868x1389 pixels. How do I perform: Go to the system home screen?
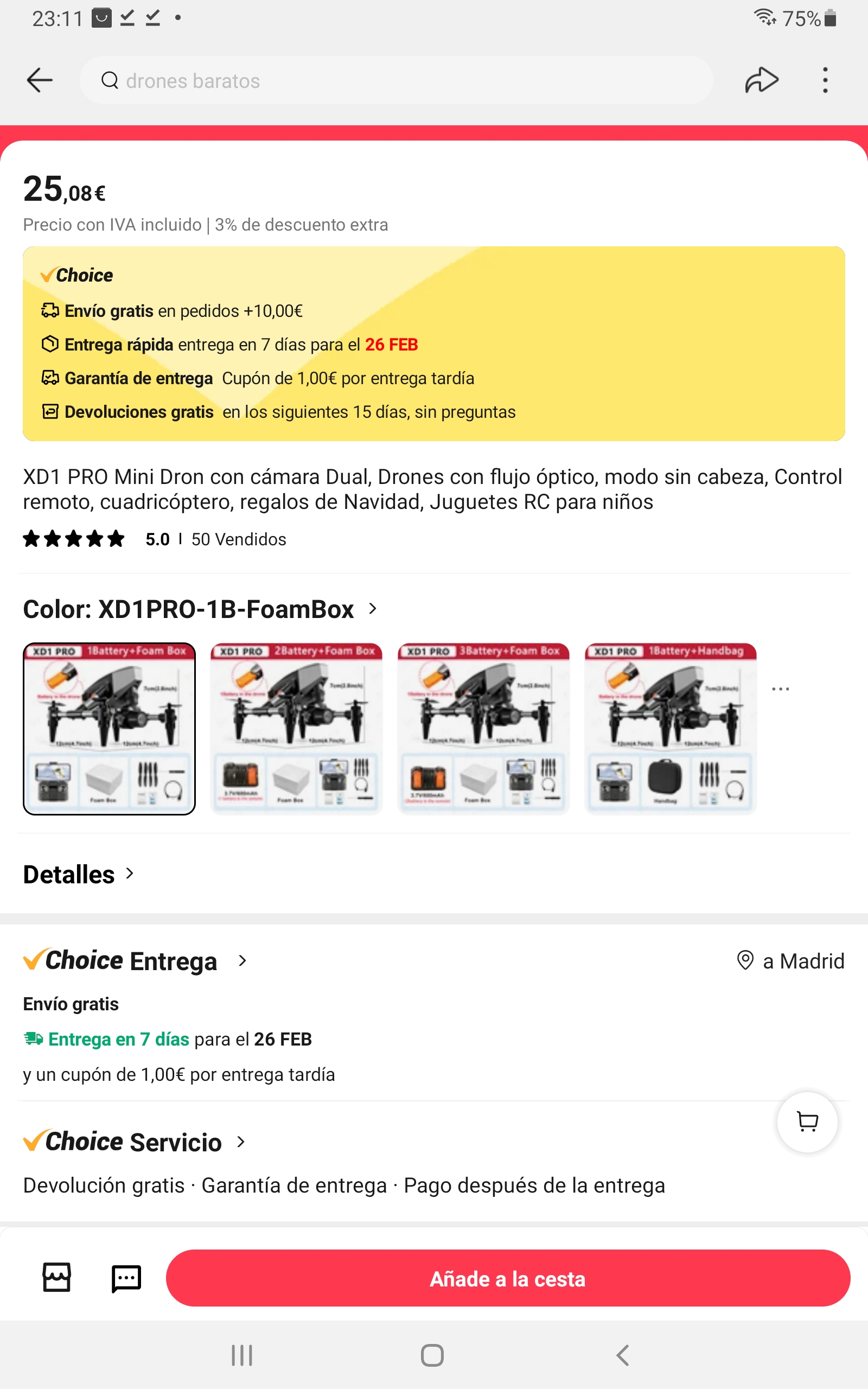(x=432, y=1355)
